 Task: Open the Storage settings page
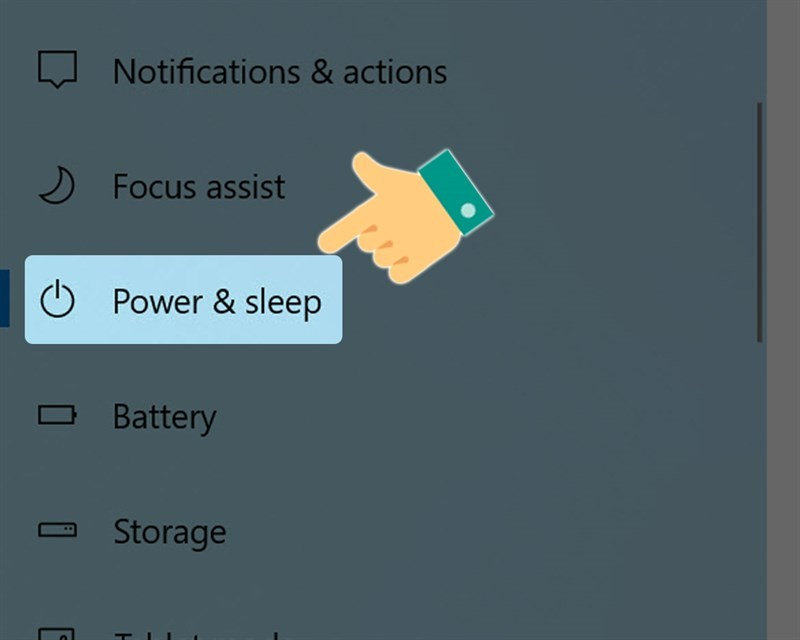[x=169, y=531]
